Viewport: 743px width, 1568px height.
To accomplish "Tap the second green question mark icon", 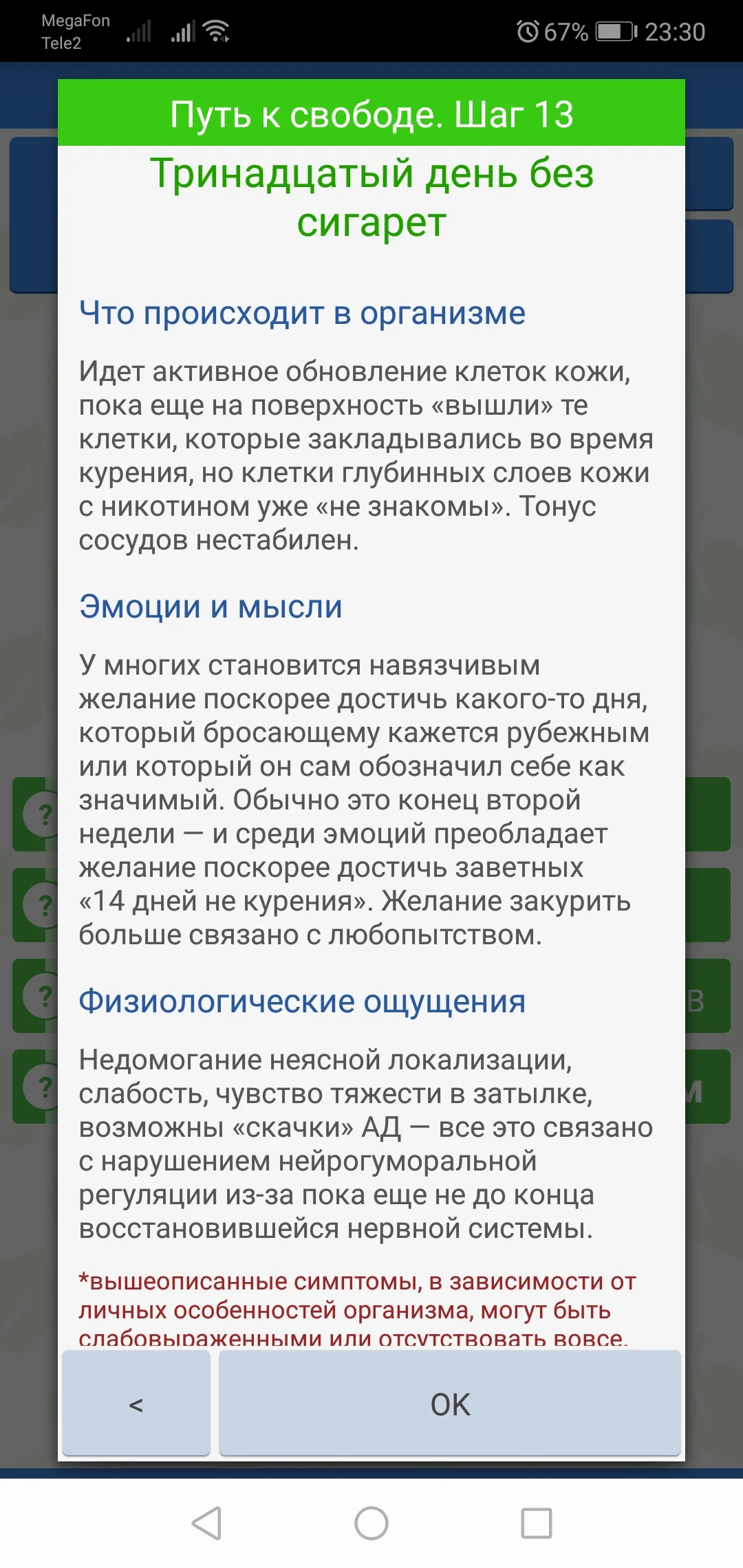I will click(43, 904).
